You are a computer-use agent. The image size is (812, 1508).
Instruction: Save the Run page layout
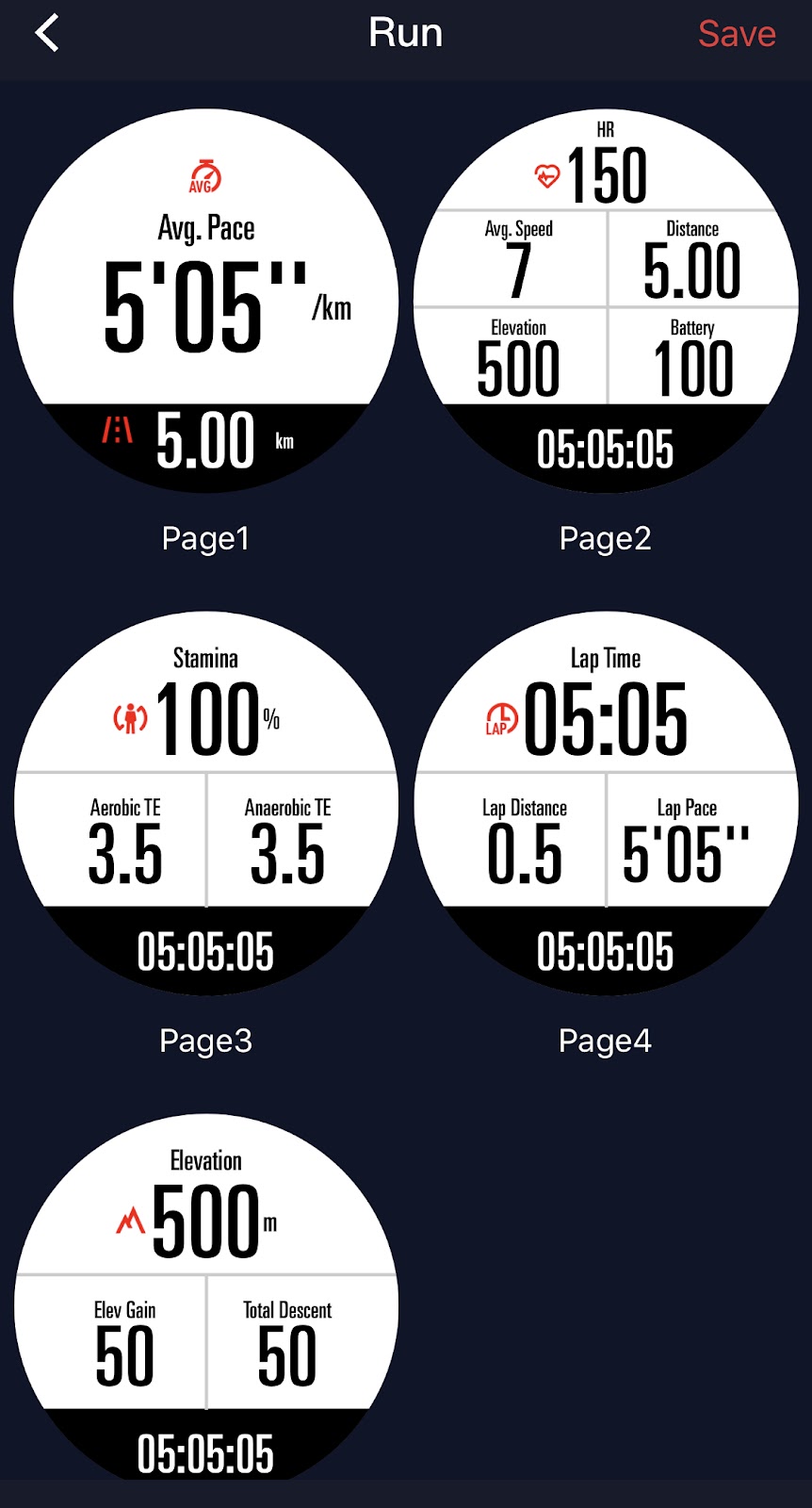[736, 34]
